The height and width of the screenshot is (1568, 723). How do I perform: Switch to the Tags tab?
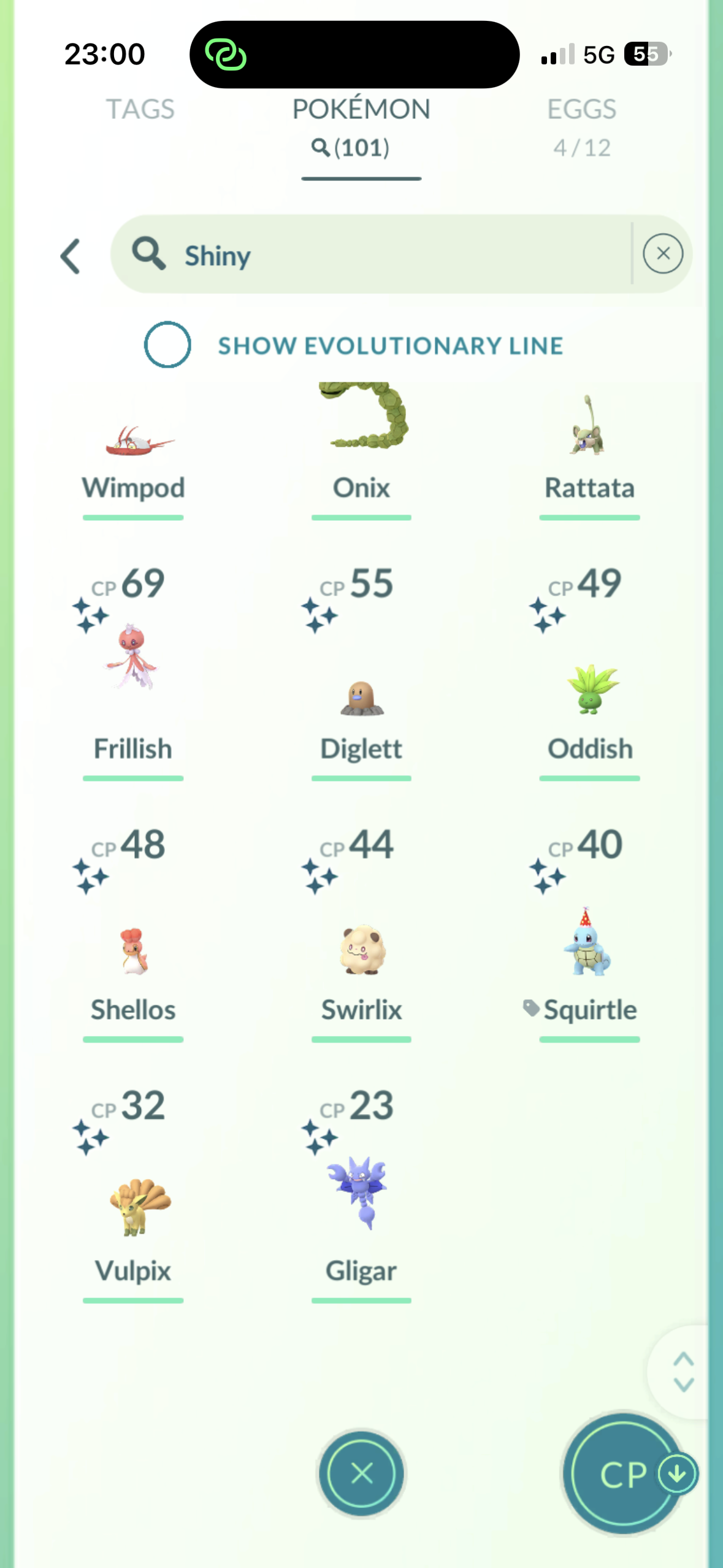tap(140, 110)
